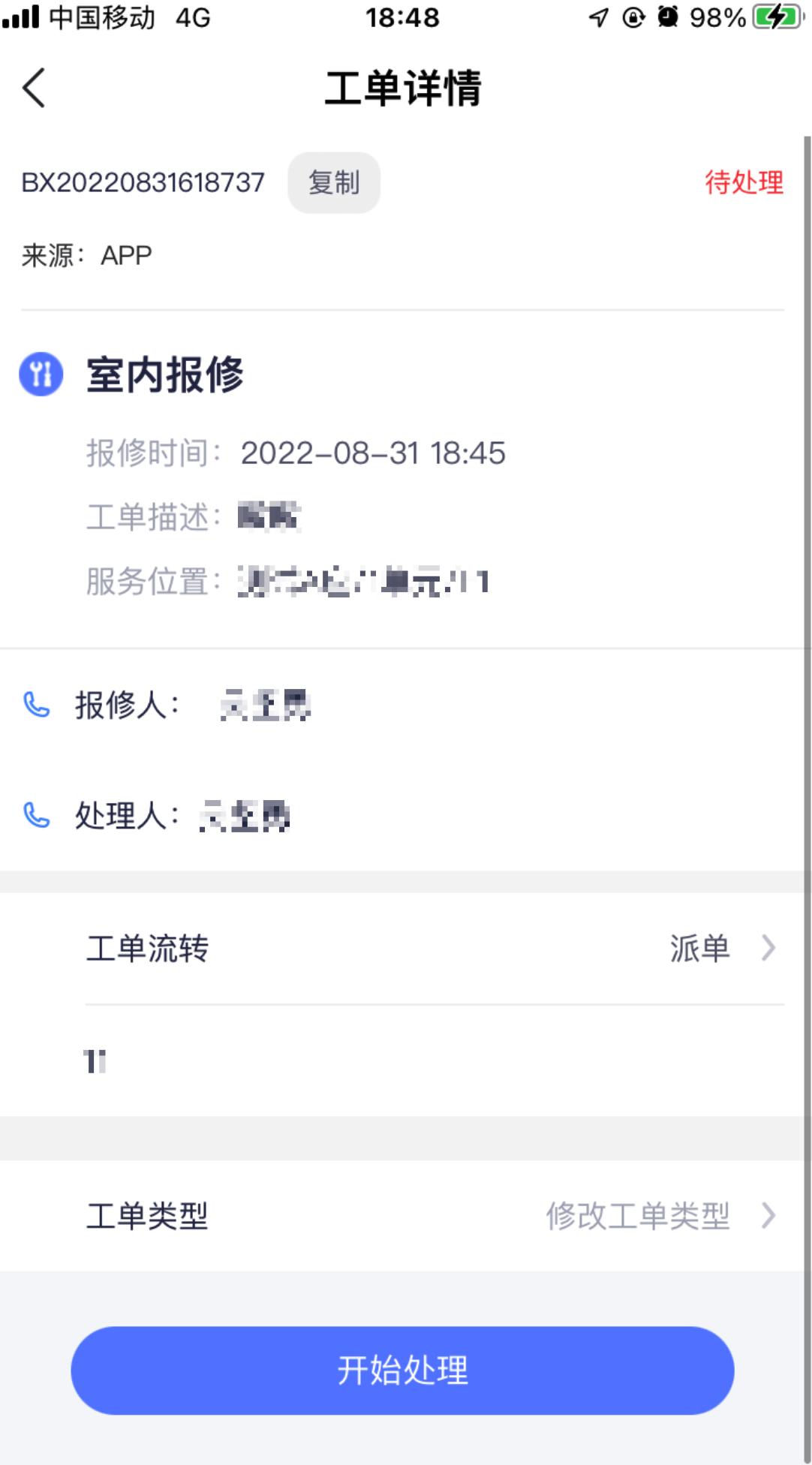Tap the phone icon next to 报修人
Image resolution: width=812 pixels, height=1465 pixels.
coord(35,706)
